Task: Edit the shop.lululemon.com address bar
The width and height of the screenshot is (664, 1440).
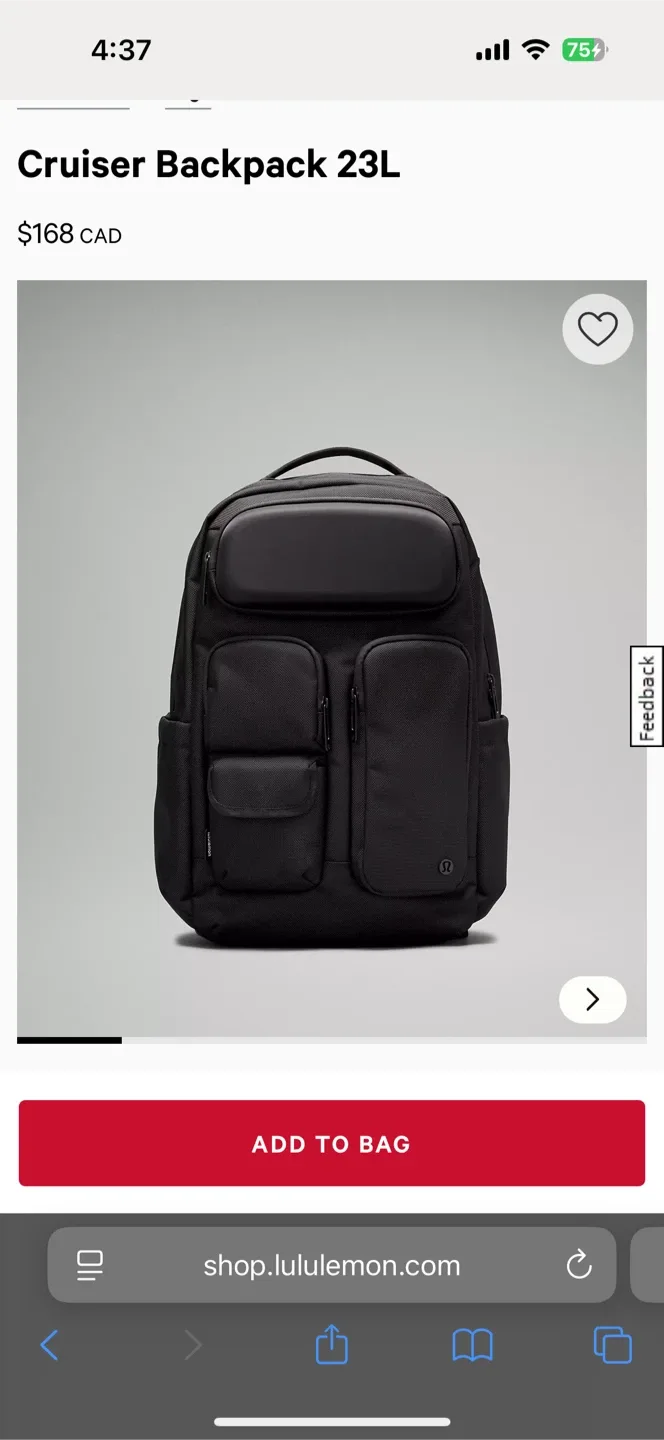Action: click(332, 1265)
